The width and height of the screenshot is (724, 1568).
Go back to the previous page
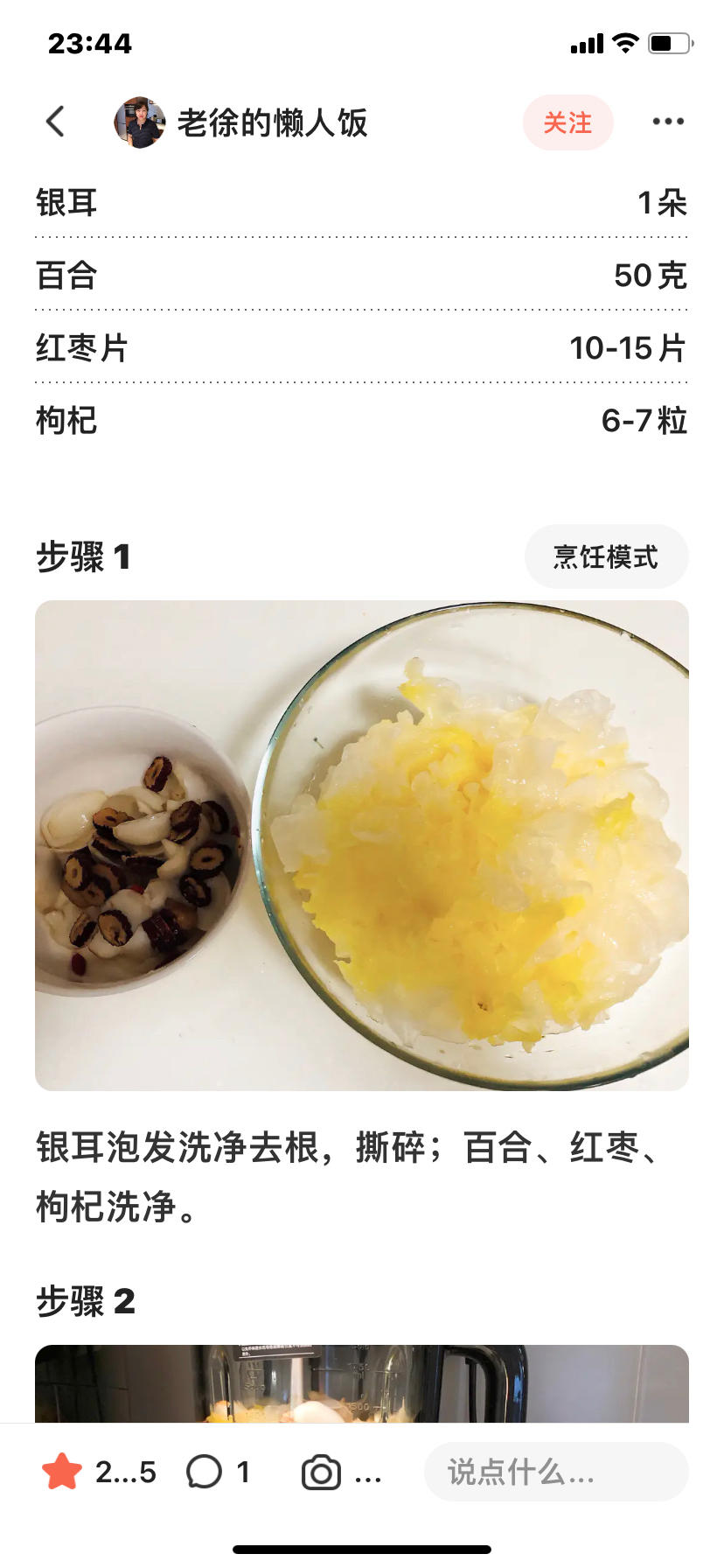pyautogui.click(x=55, y=122)
